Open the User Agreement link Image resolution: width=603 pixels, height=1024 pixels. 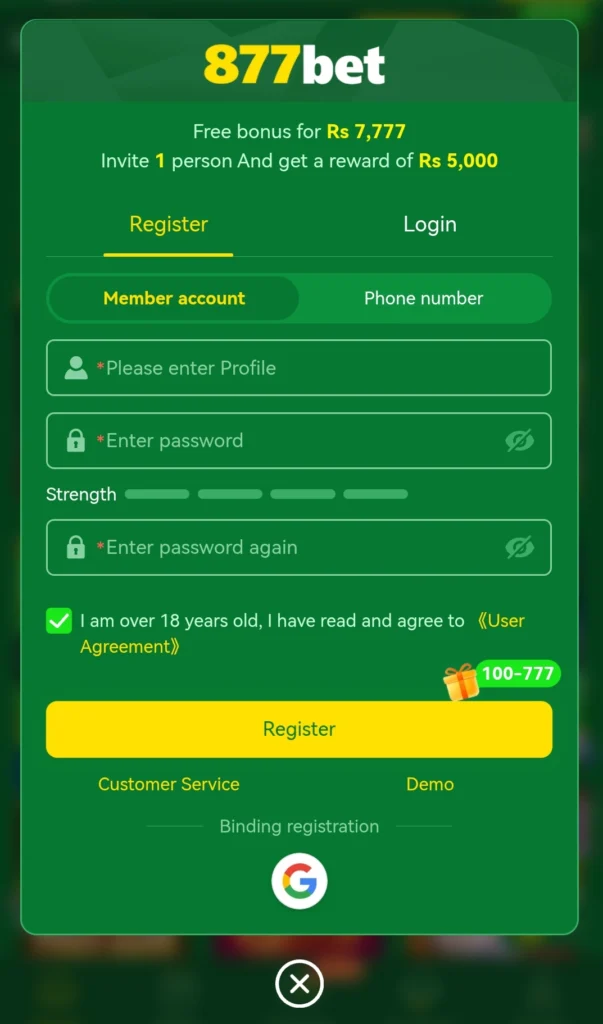(500, 621)
